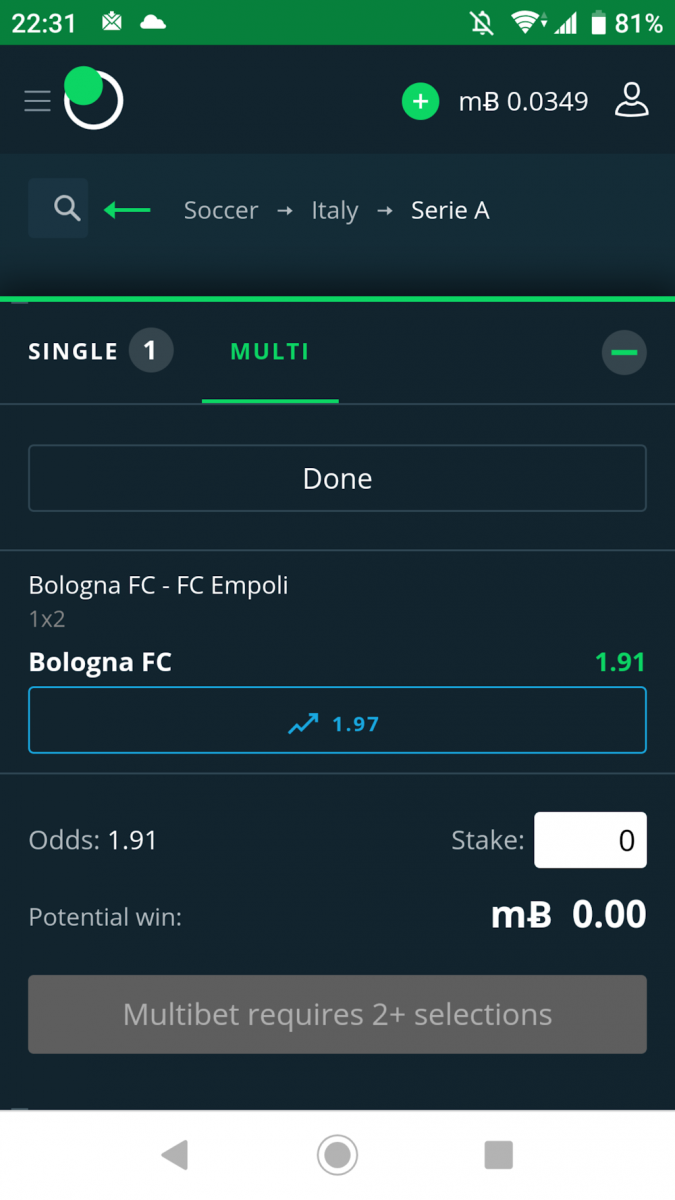The height and width of the screenshot is (1200, 675).
Task: Open the Serie A breadcrumb
Action: [450, 211]
